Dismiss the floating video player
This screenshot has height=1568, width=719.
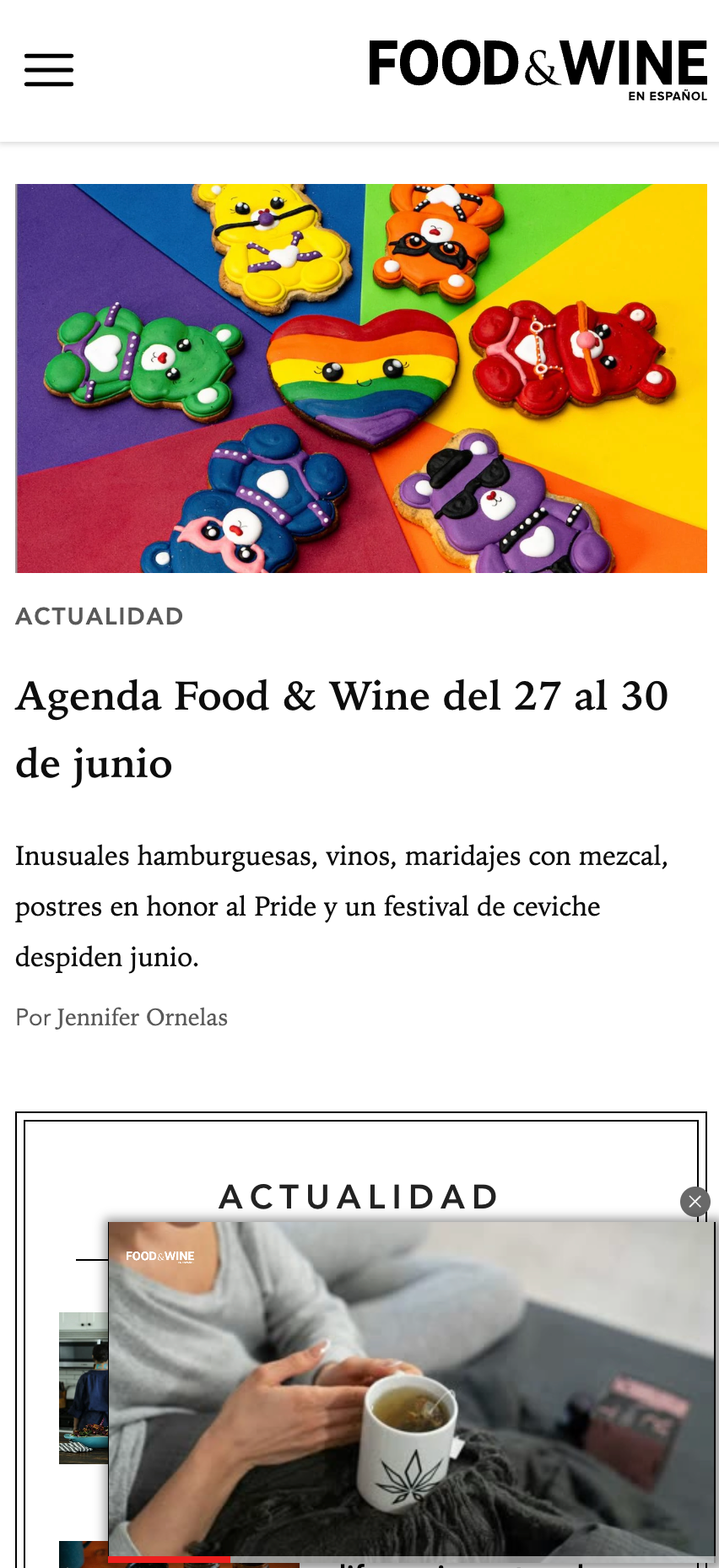tap(695, 1202)
